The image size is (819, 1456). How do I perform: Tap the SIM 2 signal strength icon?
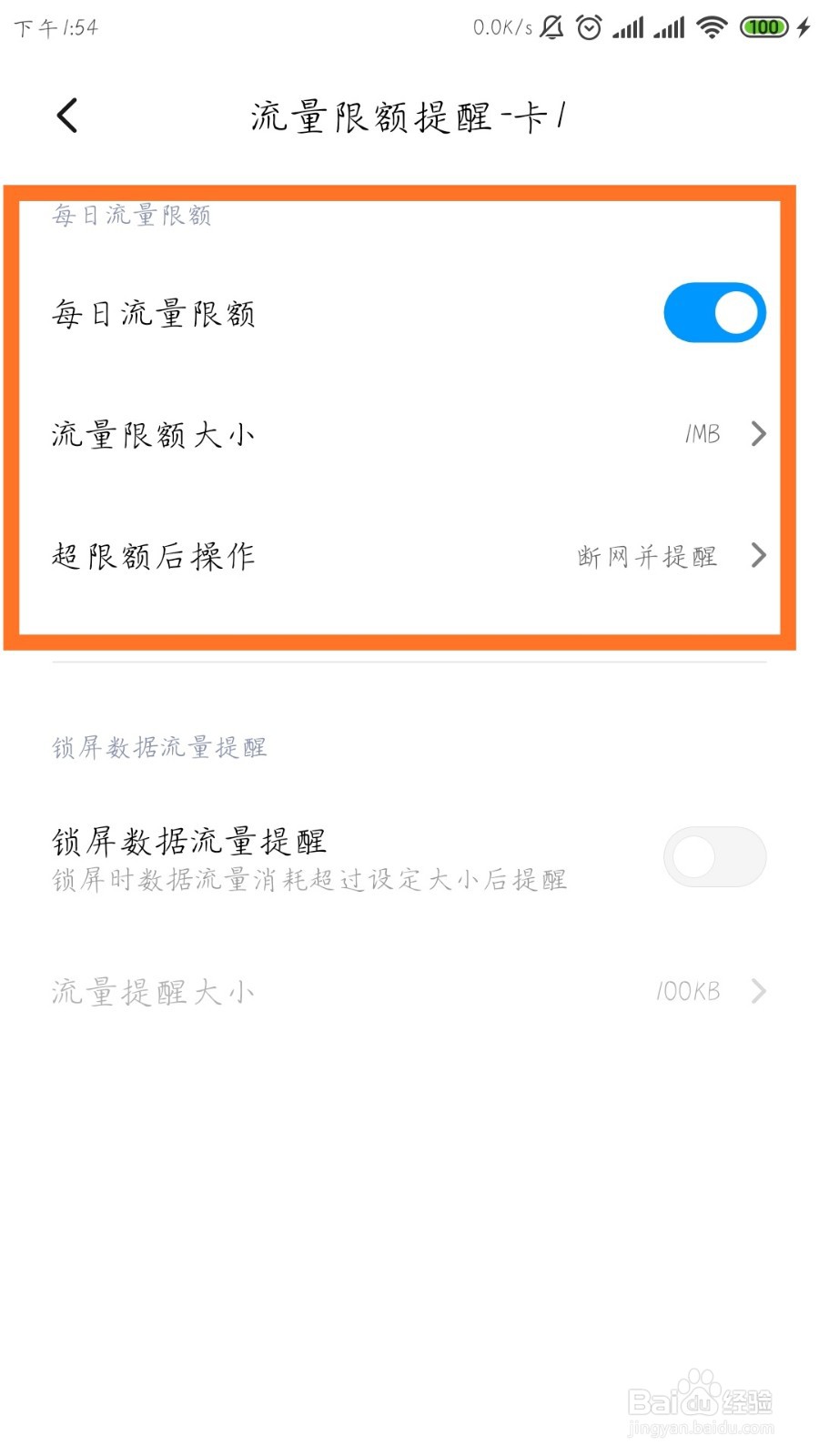click(668, 27)
